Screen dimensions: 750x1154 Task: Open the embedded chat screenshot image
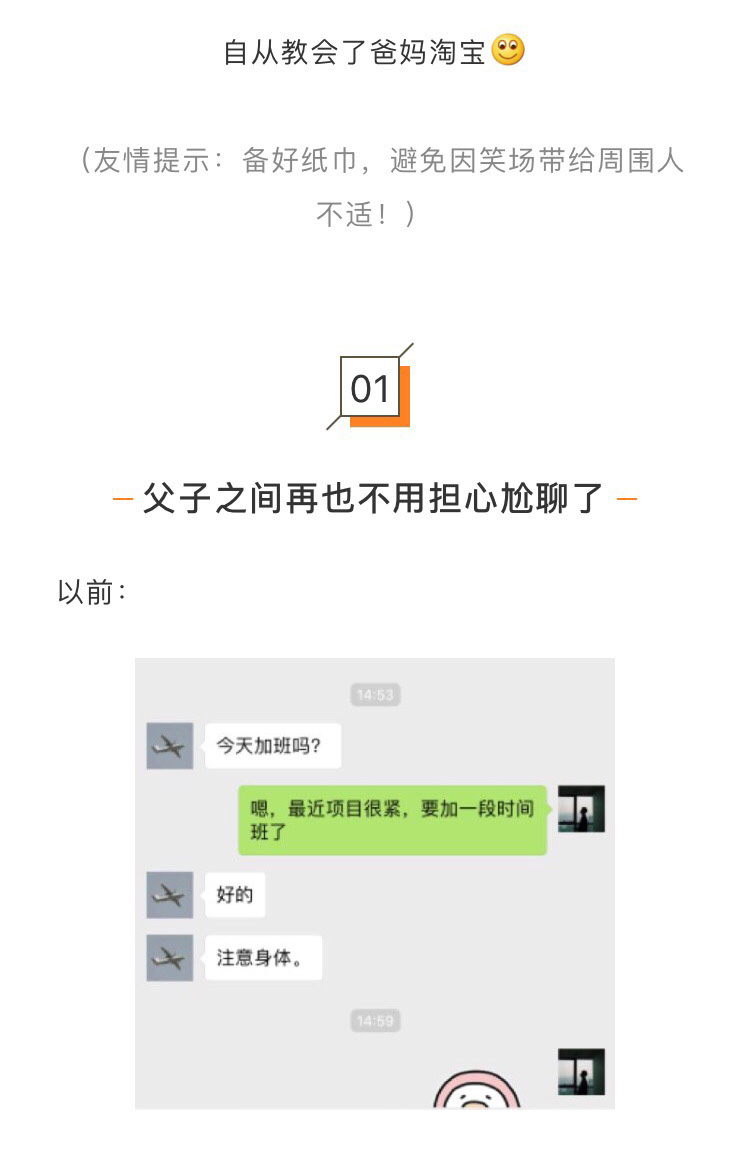coord(375,882)
